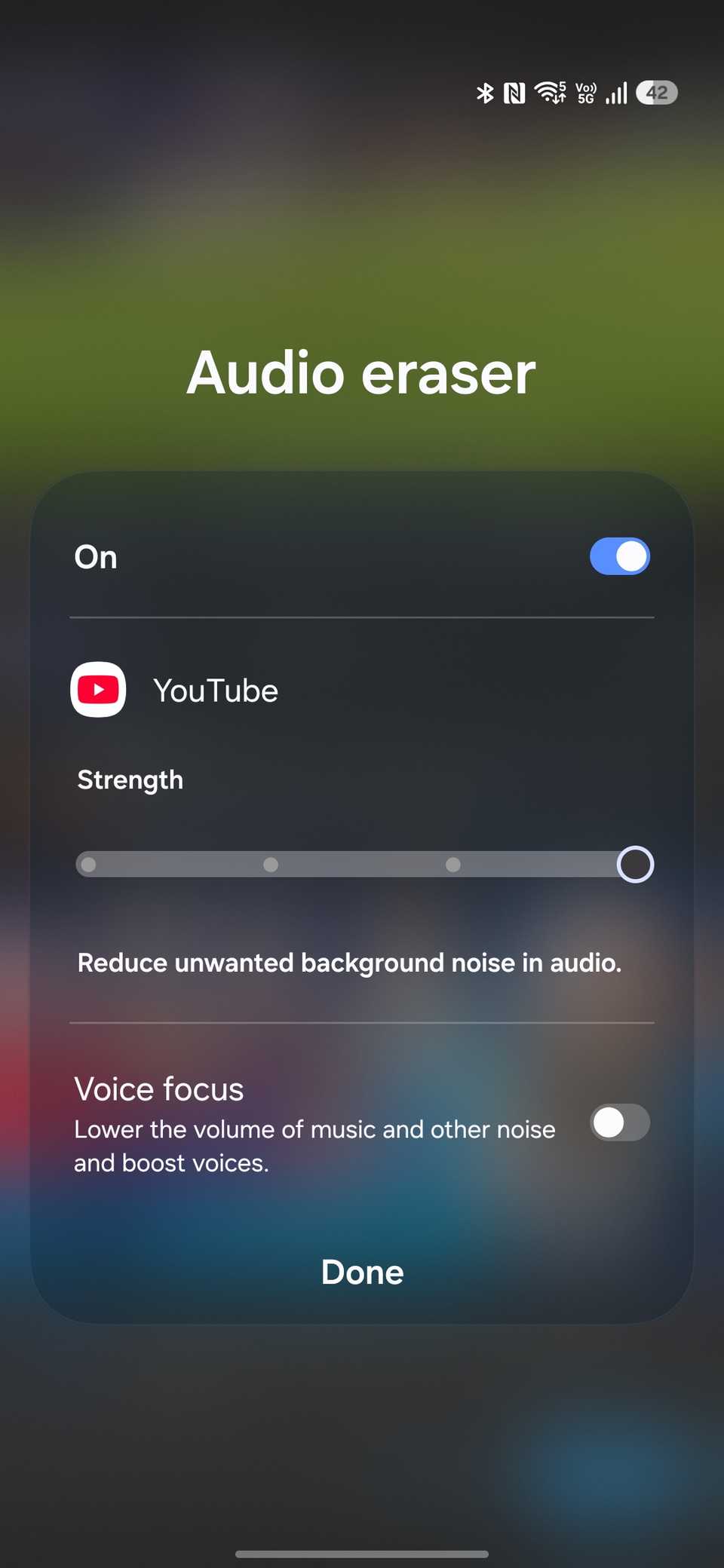
Task: Tap the VoLTE 5G indicator
Action: coord(584,92)
